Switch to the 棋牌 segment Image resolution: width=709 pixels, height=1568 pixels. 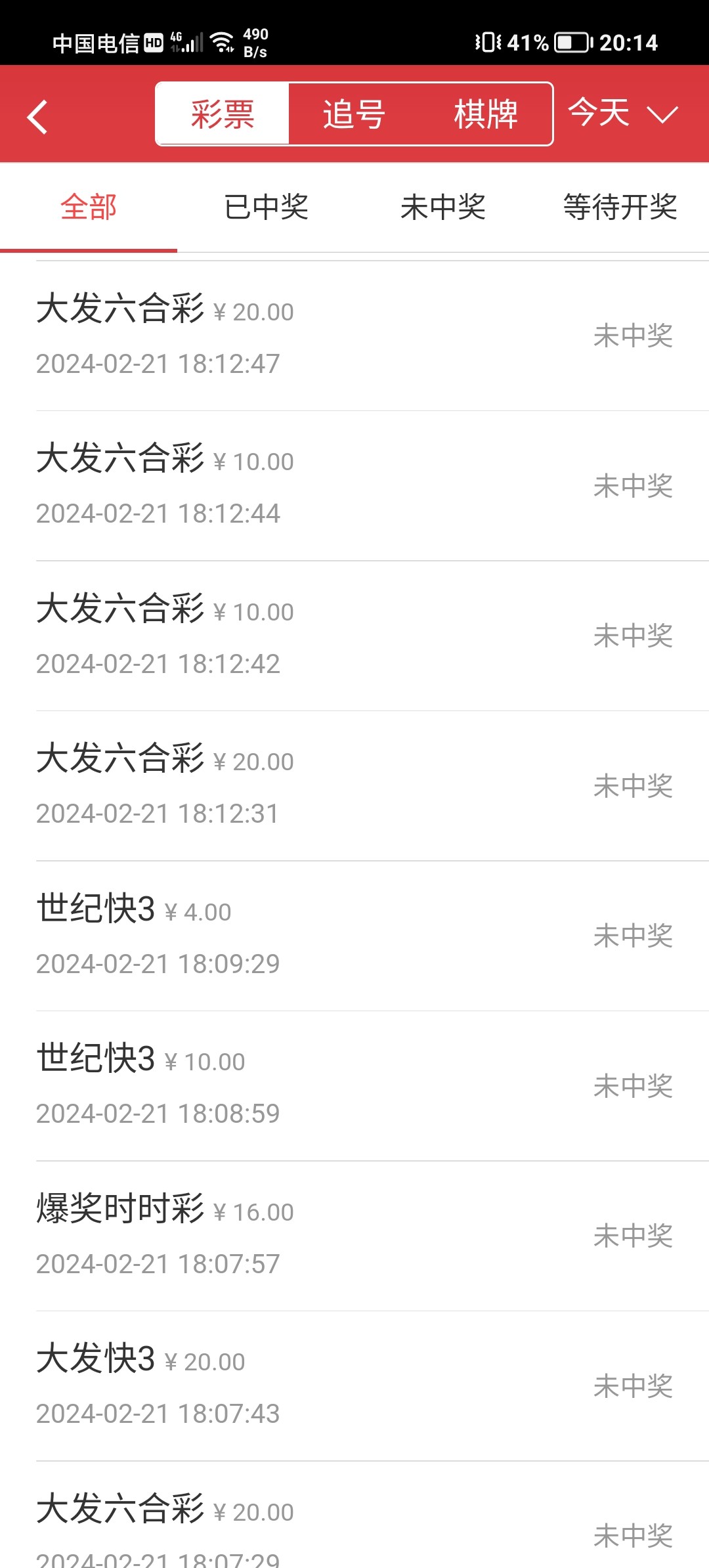point(486,114)
